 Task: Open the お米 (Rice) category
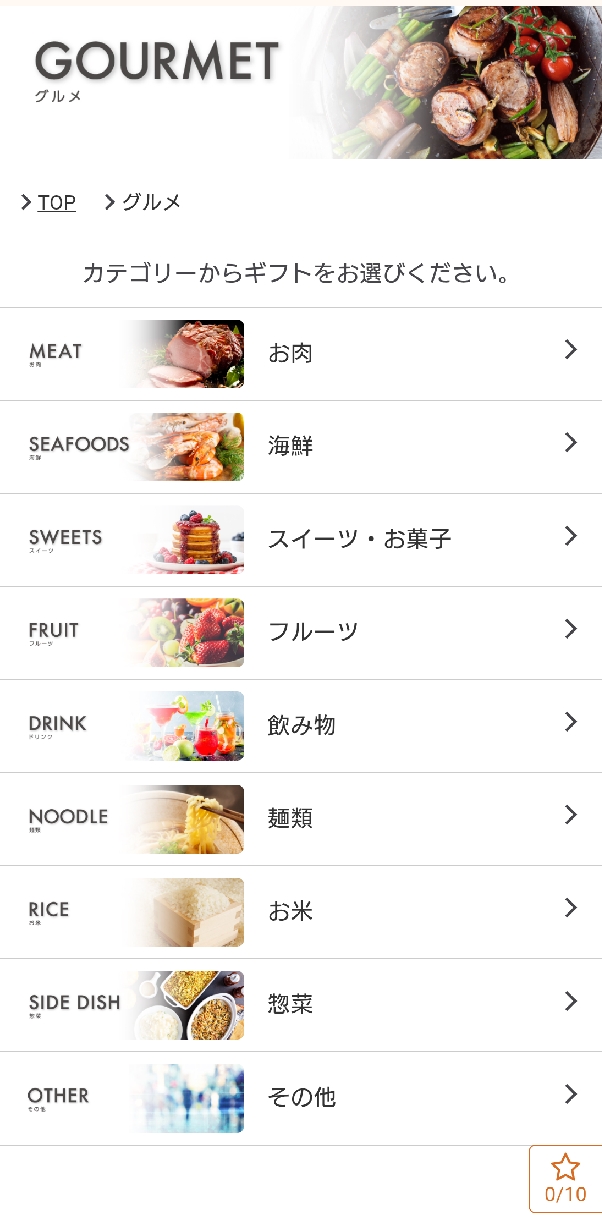pyautogui.click(x=300, y=911)
